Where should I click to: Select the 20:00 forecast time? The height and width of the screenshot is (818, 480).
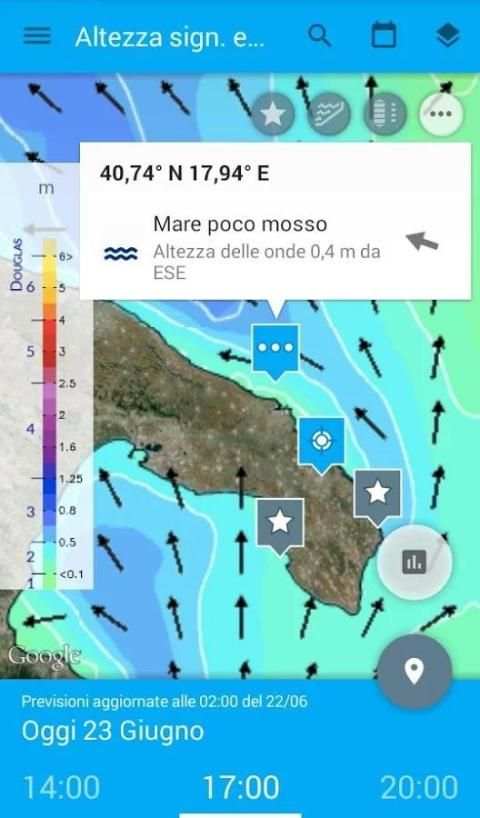pos(419,787)
